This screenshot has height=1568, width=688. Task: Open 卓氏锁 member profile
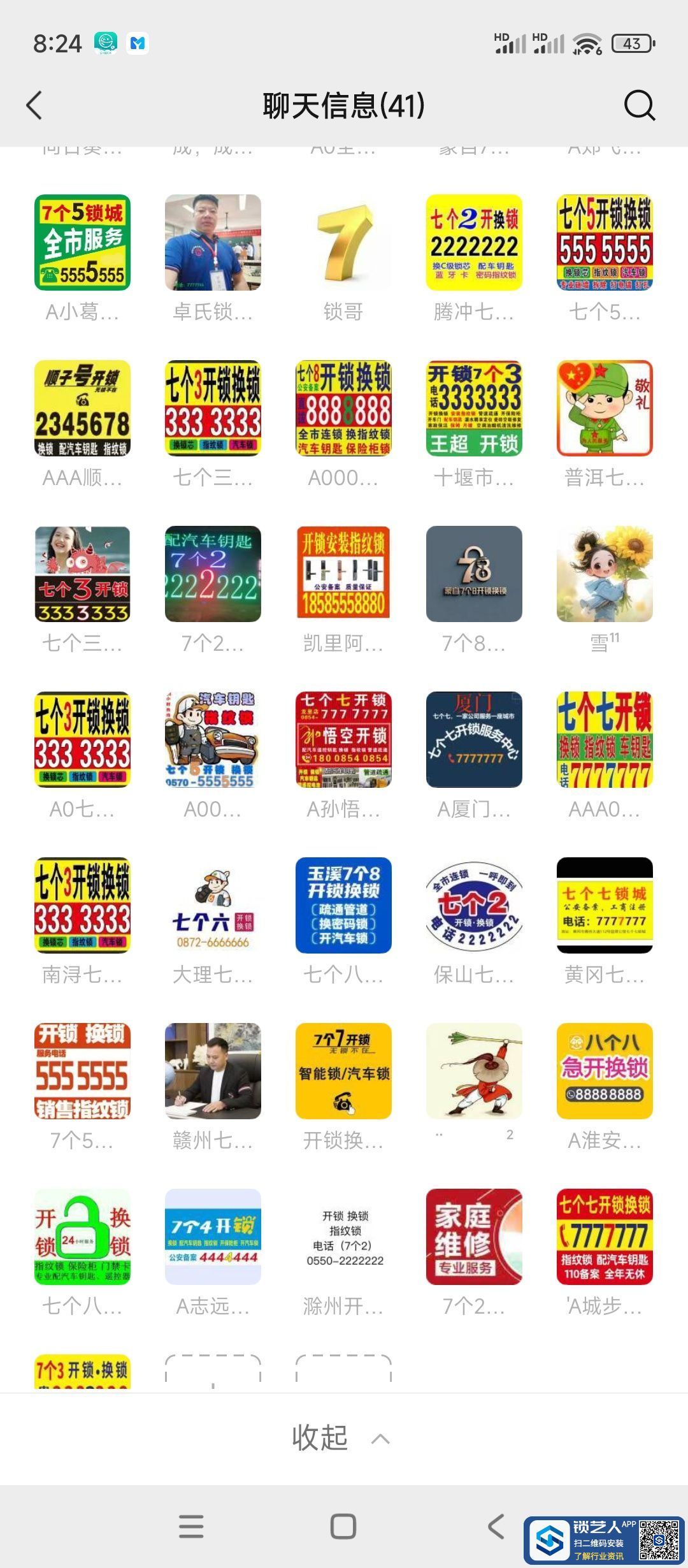coord(213,243)
